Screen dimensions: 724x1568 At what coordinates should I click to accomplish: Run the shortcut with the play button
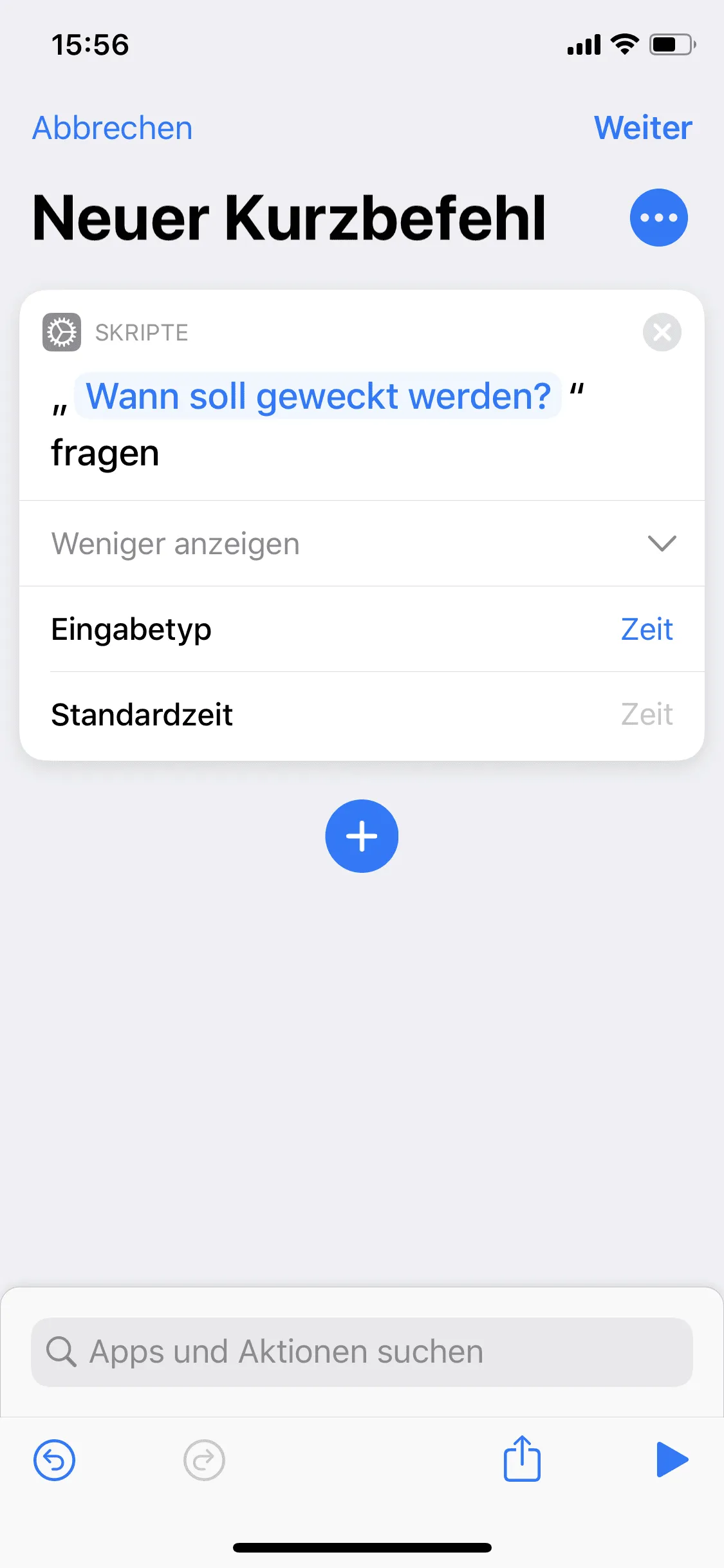click(x=672, y=1459)
